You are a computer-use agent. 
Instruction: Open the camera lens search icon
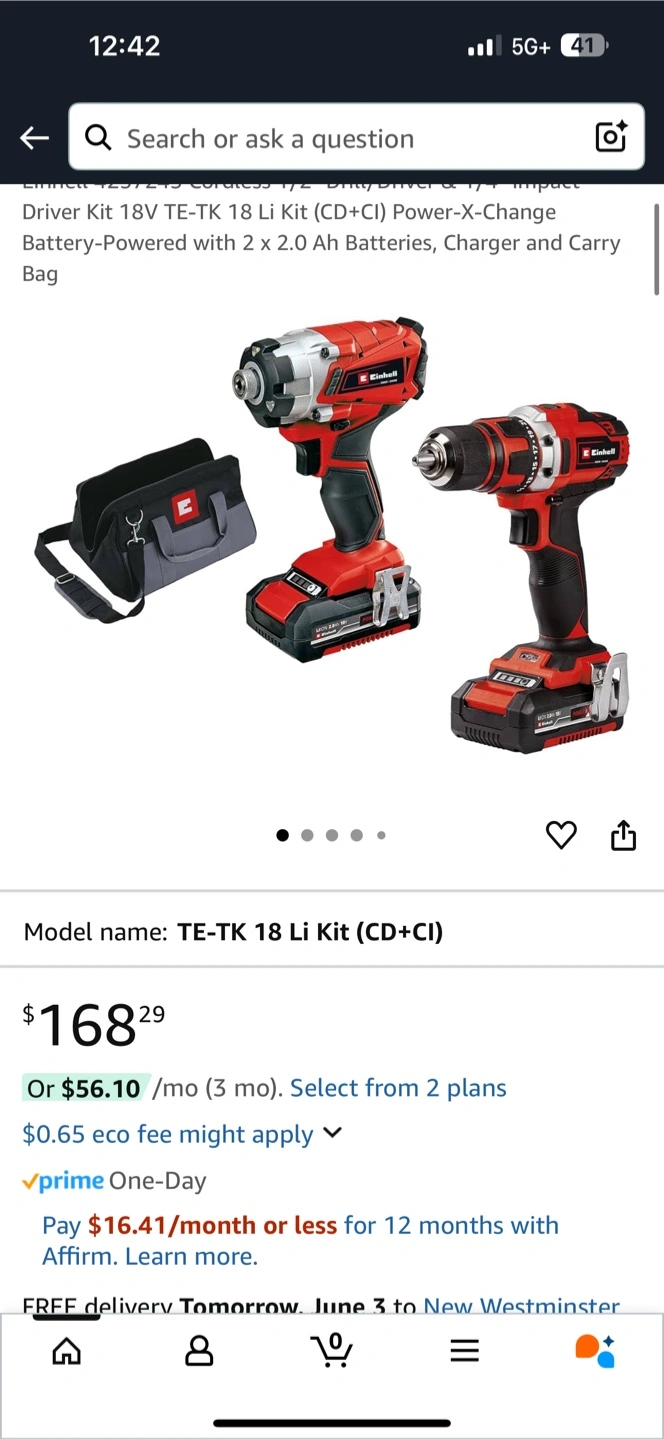pyautogui.click(x=611, y=137)
